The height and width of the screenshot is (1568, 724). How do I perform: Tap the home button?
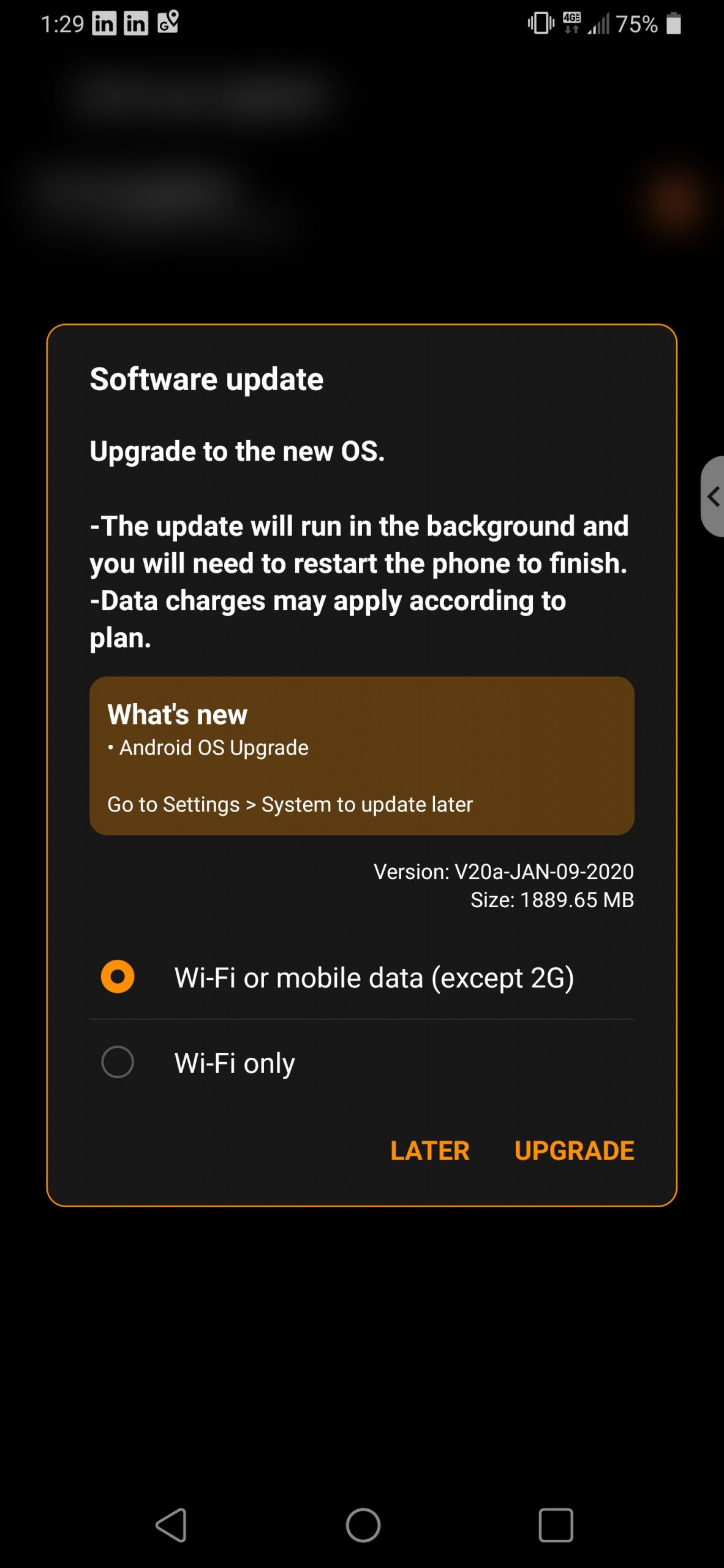[363, 1525]
